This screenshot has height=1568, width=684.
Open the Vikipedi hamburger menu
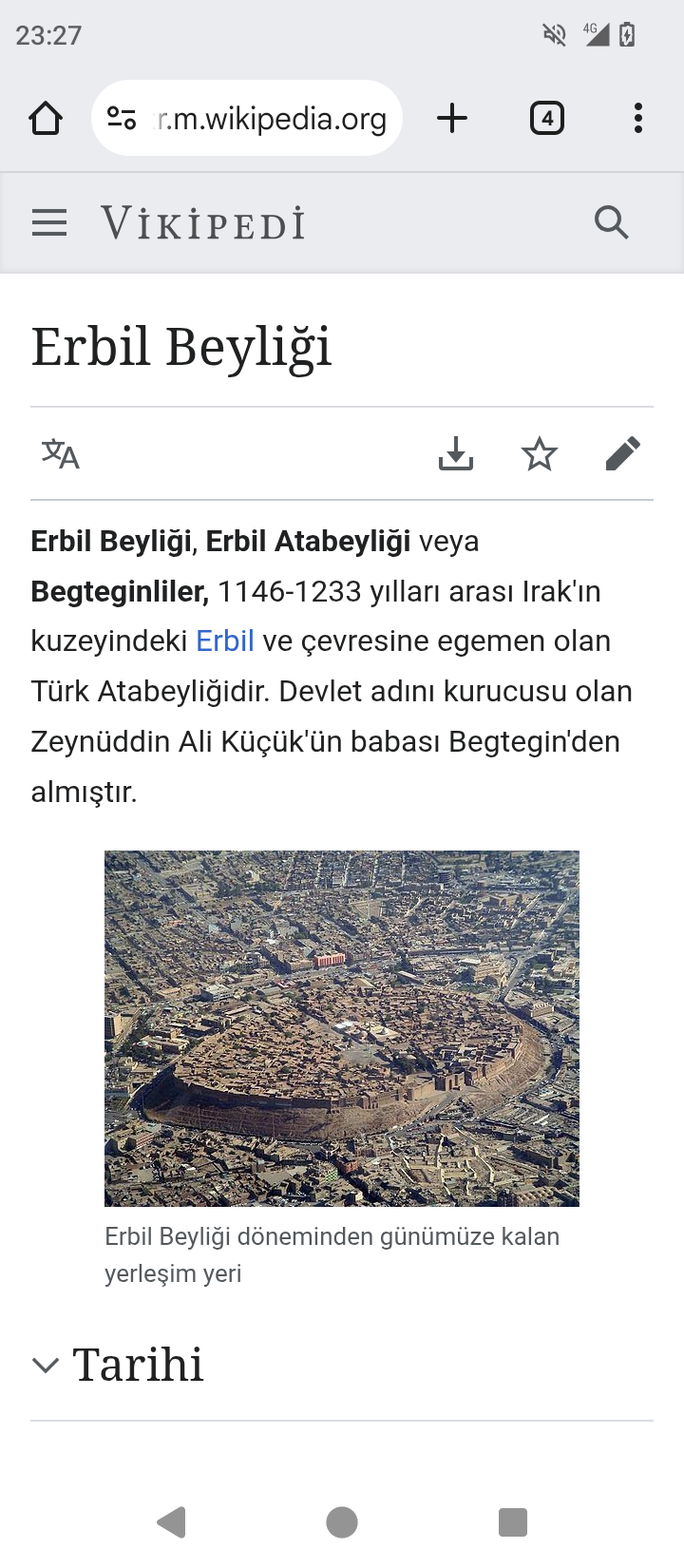coord(49,223)
